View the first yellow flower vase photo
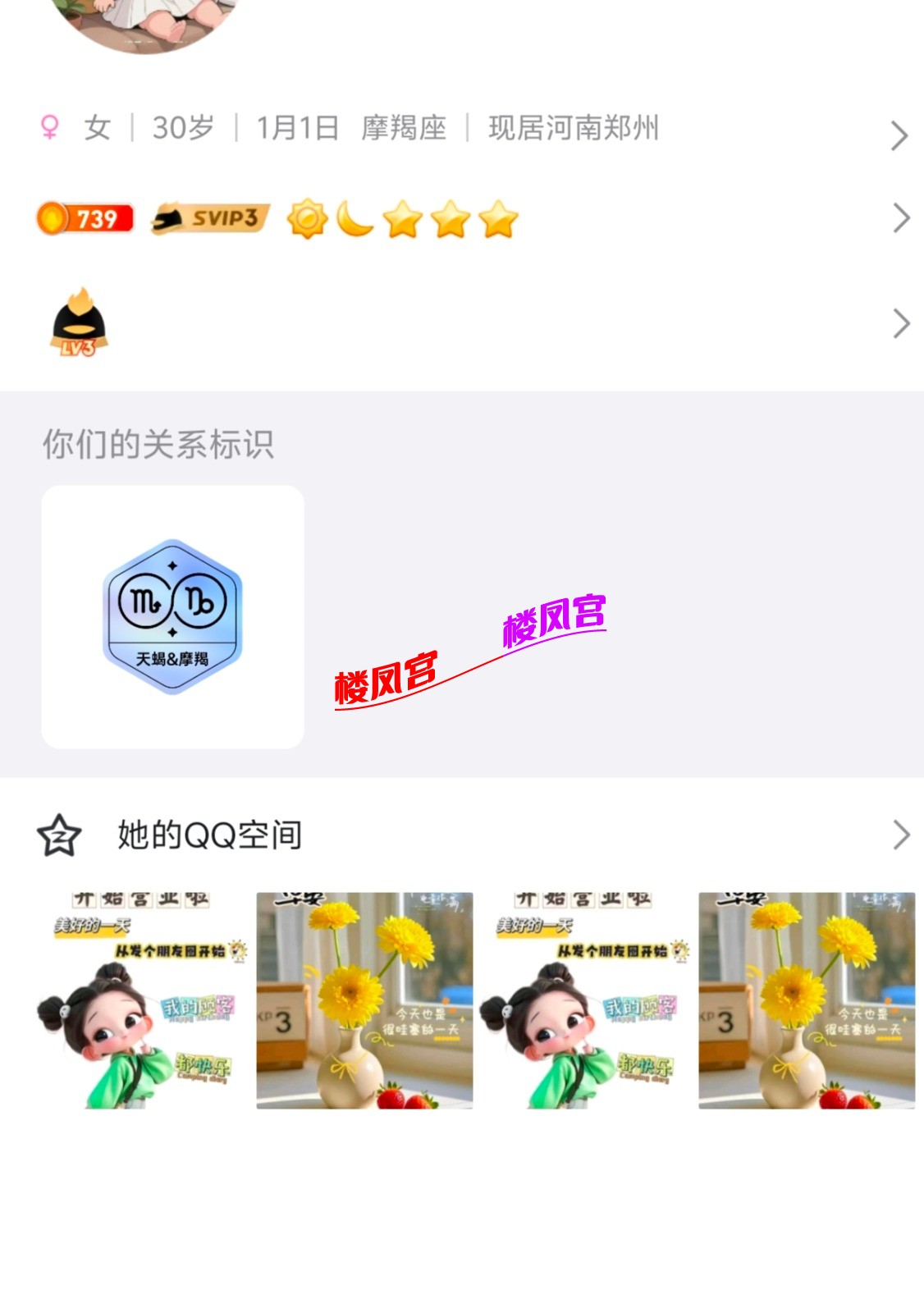This screenshot has width=924, height=1313. (364, 1000)
